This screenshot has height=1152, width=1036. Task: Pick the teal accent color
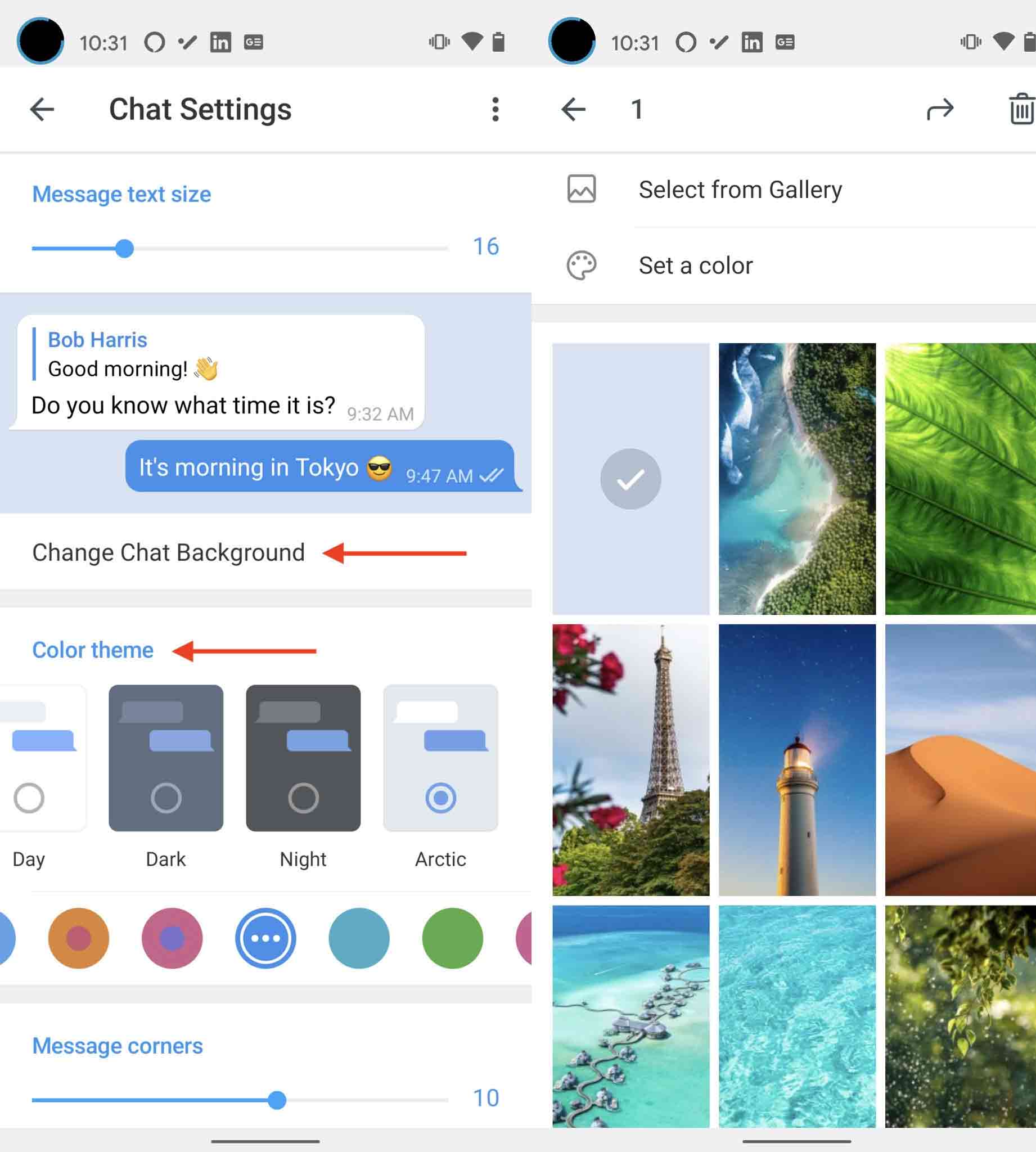click(x=359, y=938)
